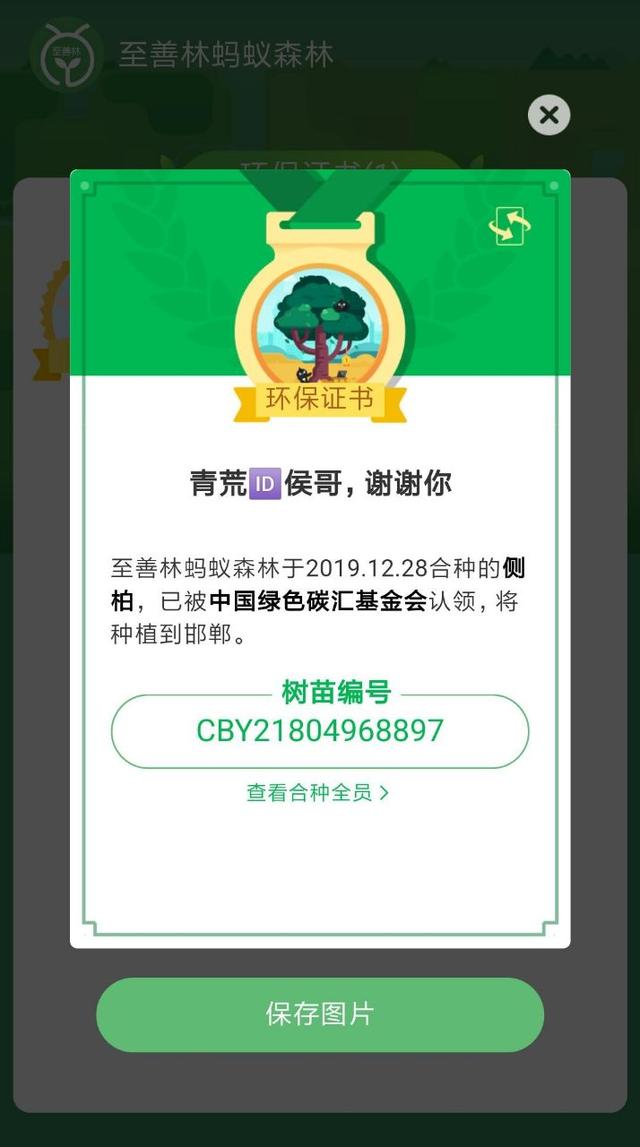This screenshot has width=640, height=1147.
Task: Close the certificate dialog
Action: (x=549, y=115)
